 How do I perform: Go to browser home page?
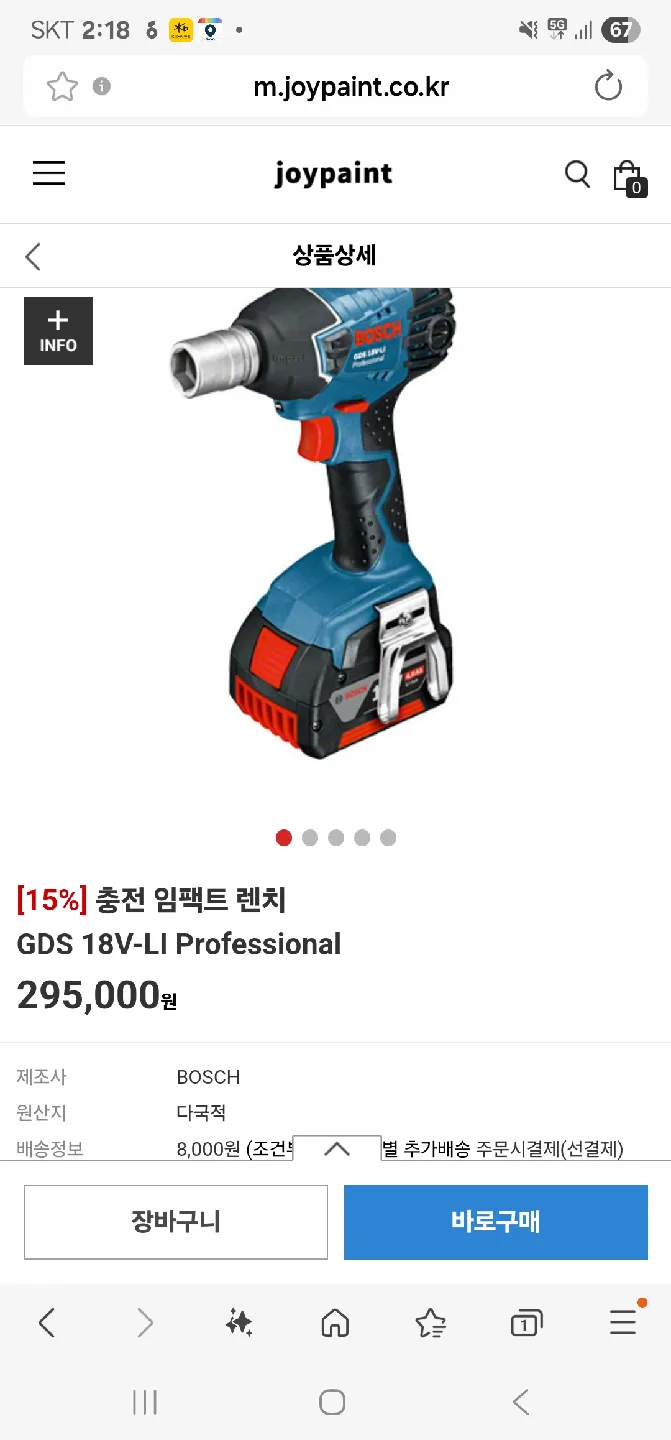(x=335, y=1324)
